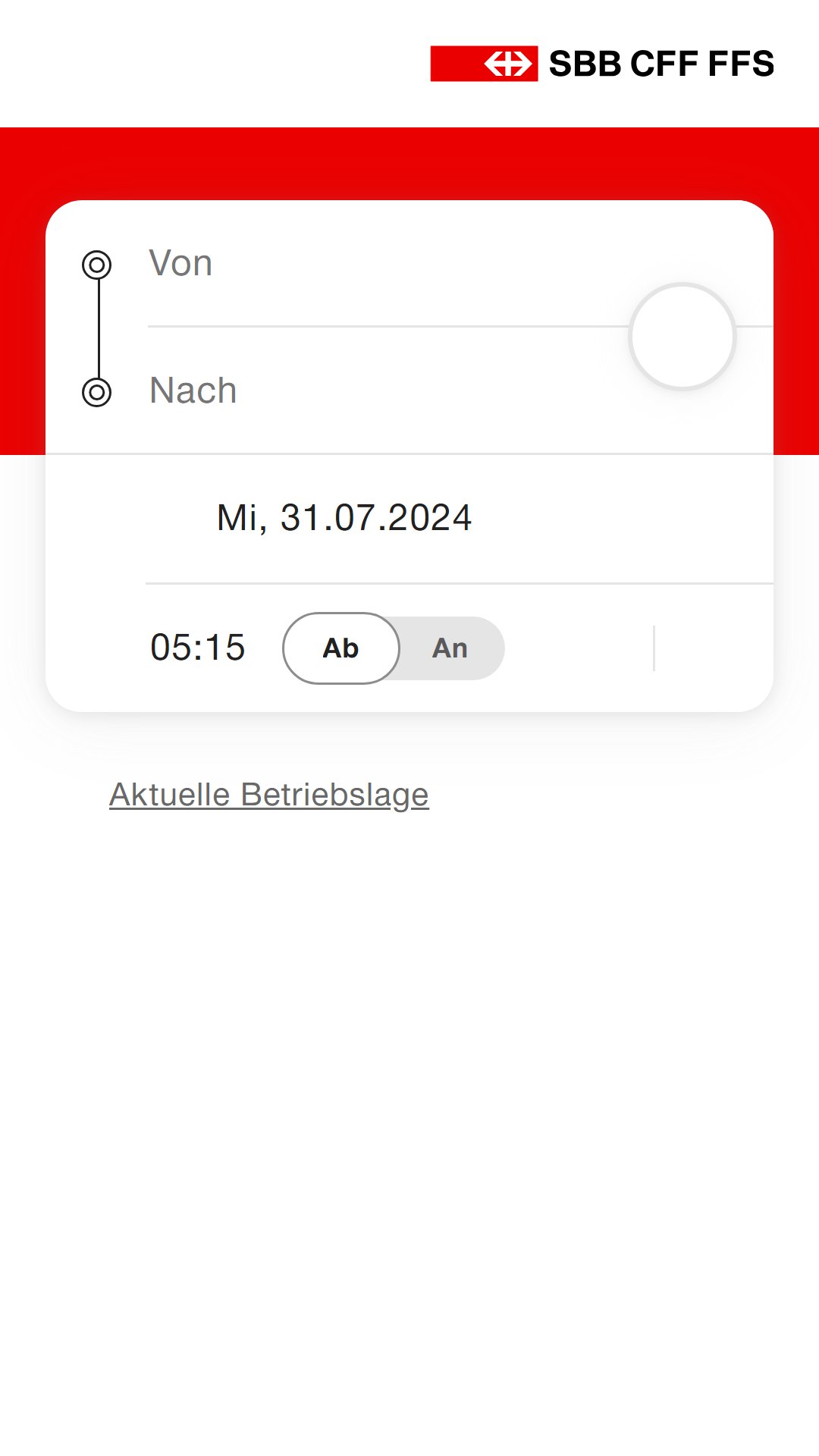Open the date picker showing Mi, 31.07.2024
The width and height of the screenshot is (819, 1456).
coord(344,518)
